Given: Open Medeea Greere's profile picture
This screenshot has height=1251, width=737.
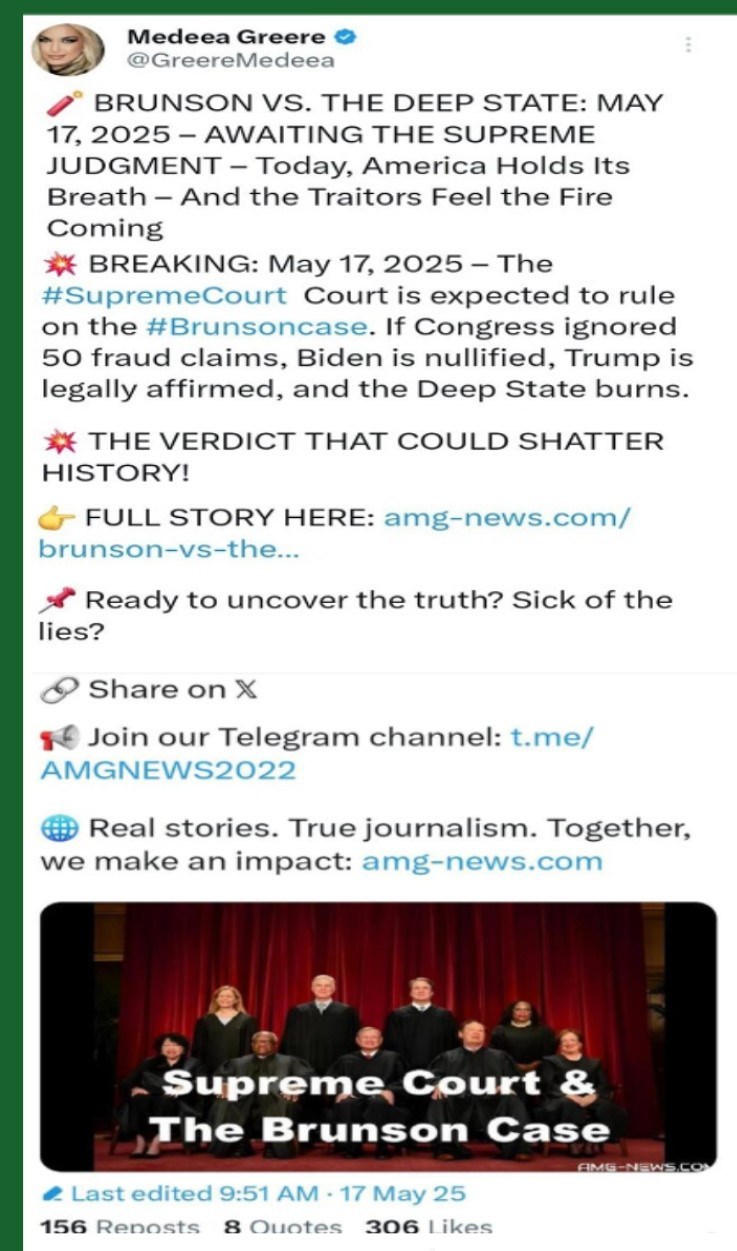Looking at the screenshot, I should [x=68, y=49].
